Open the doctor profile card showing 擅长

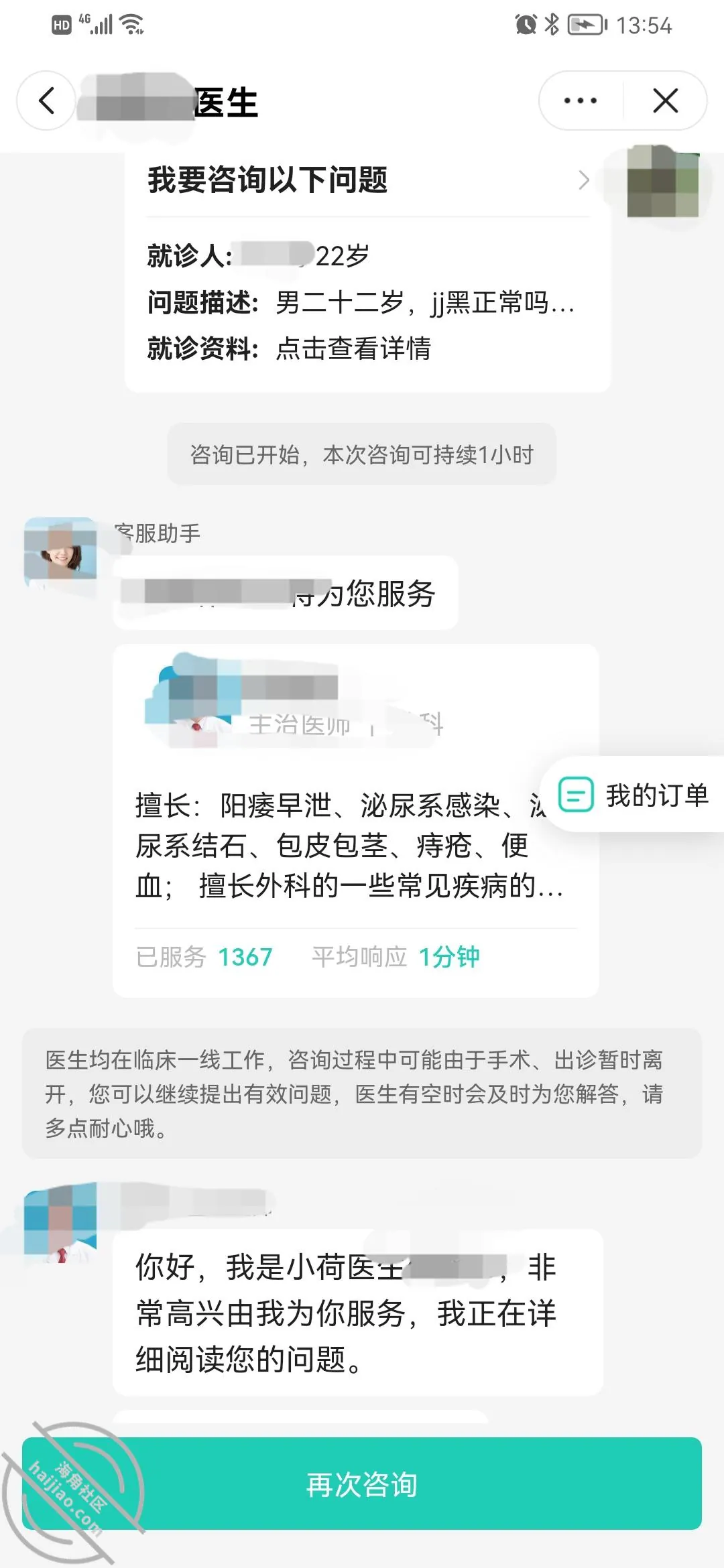click(356, 821)
